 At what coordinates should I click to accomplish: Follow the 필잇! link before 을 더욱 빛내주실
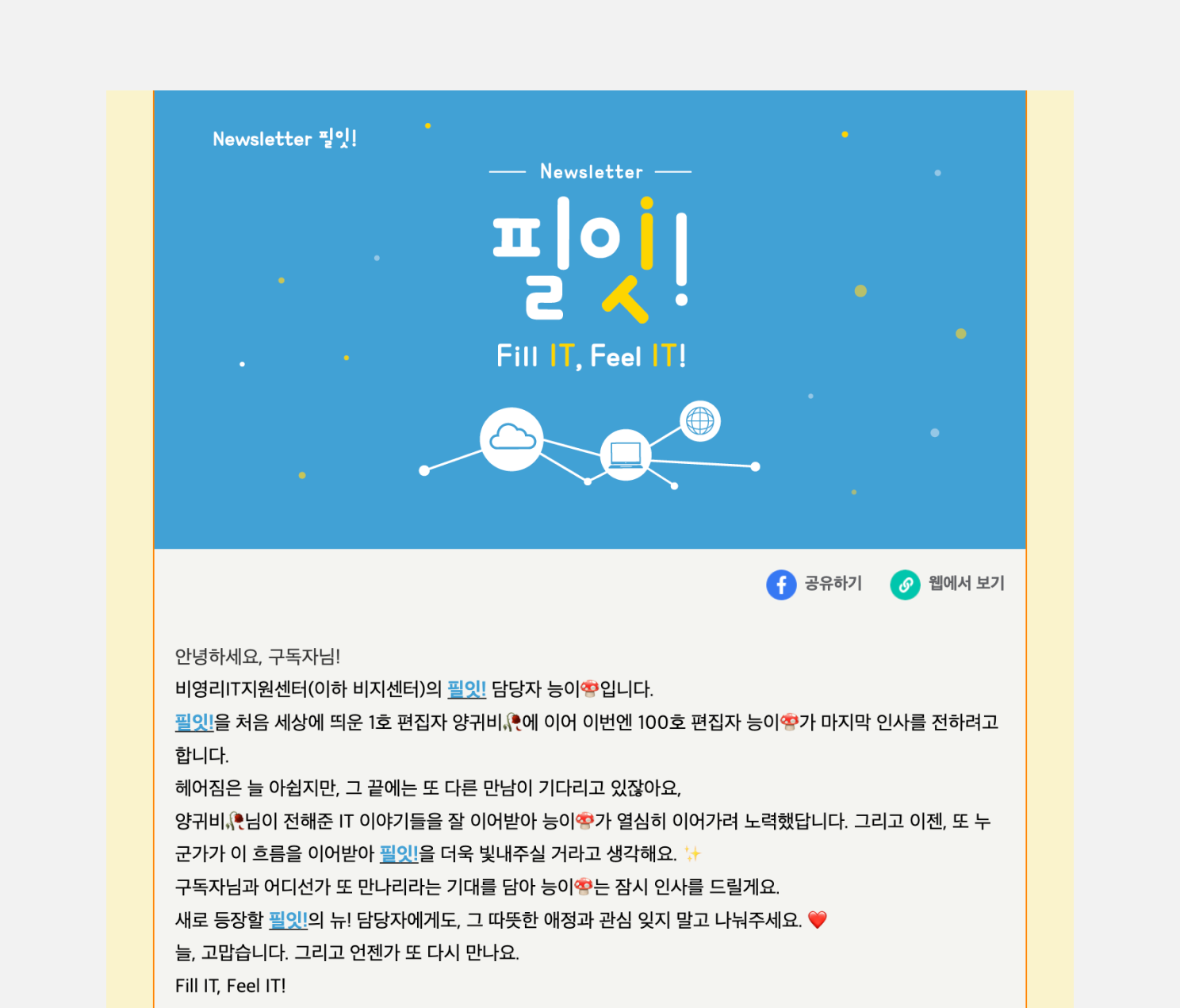399,854
